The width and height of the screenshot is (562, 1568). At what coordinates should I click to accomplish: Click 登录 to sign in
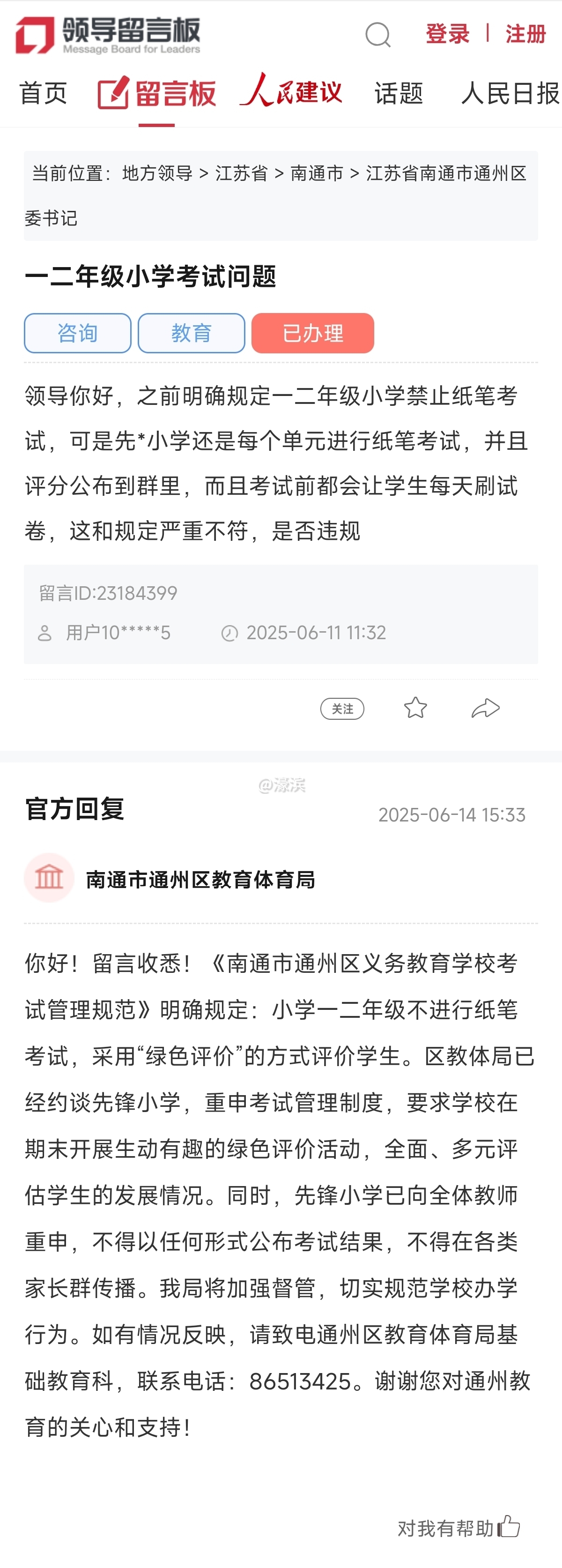[448, 33]
